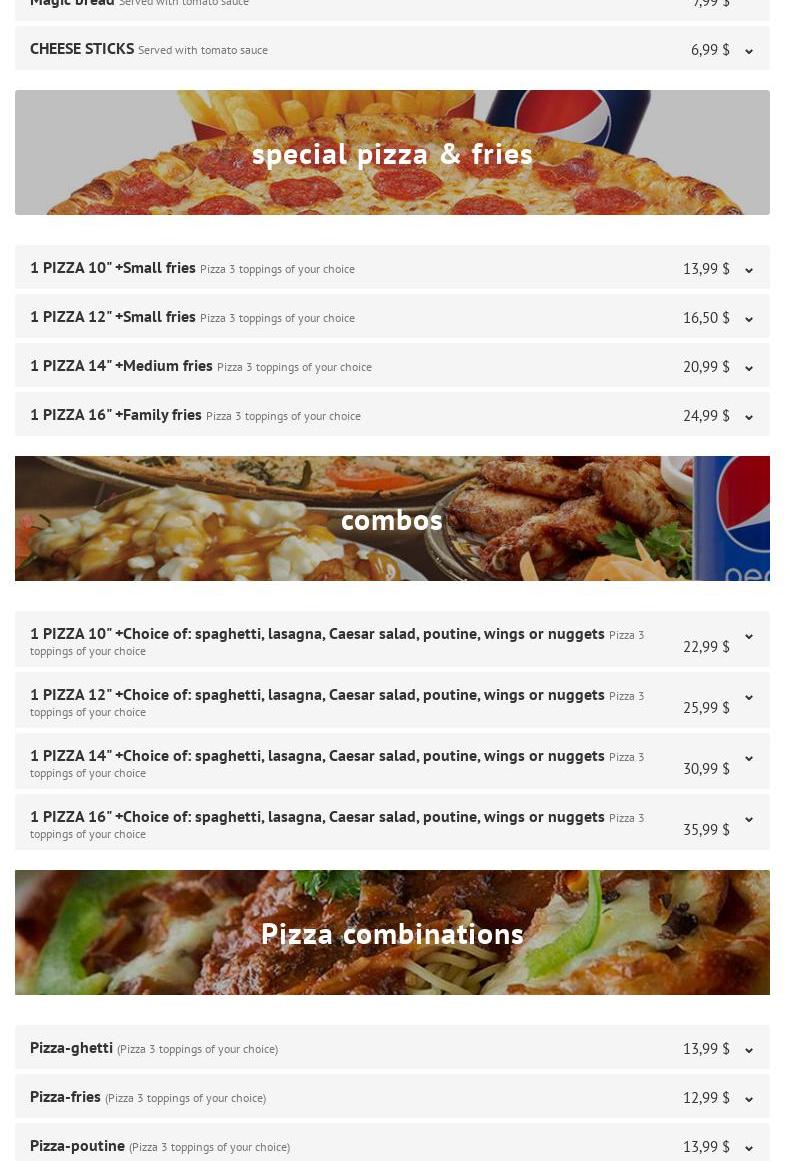
Task: Open 1 PIZZA 12" +Small fries details
Action: pos(748,319)
